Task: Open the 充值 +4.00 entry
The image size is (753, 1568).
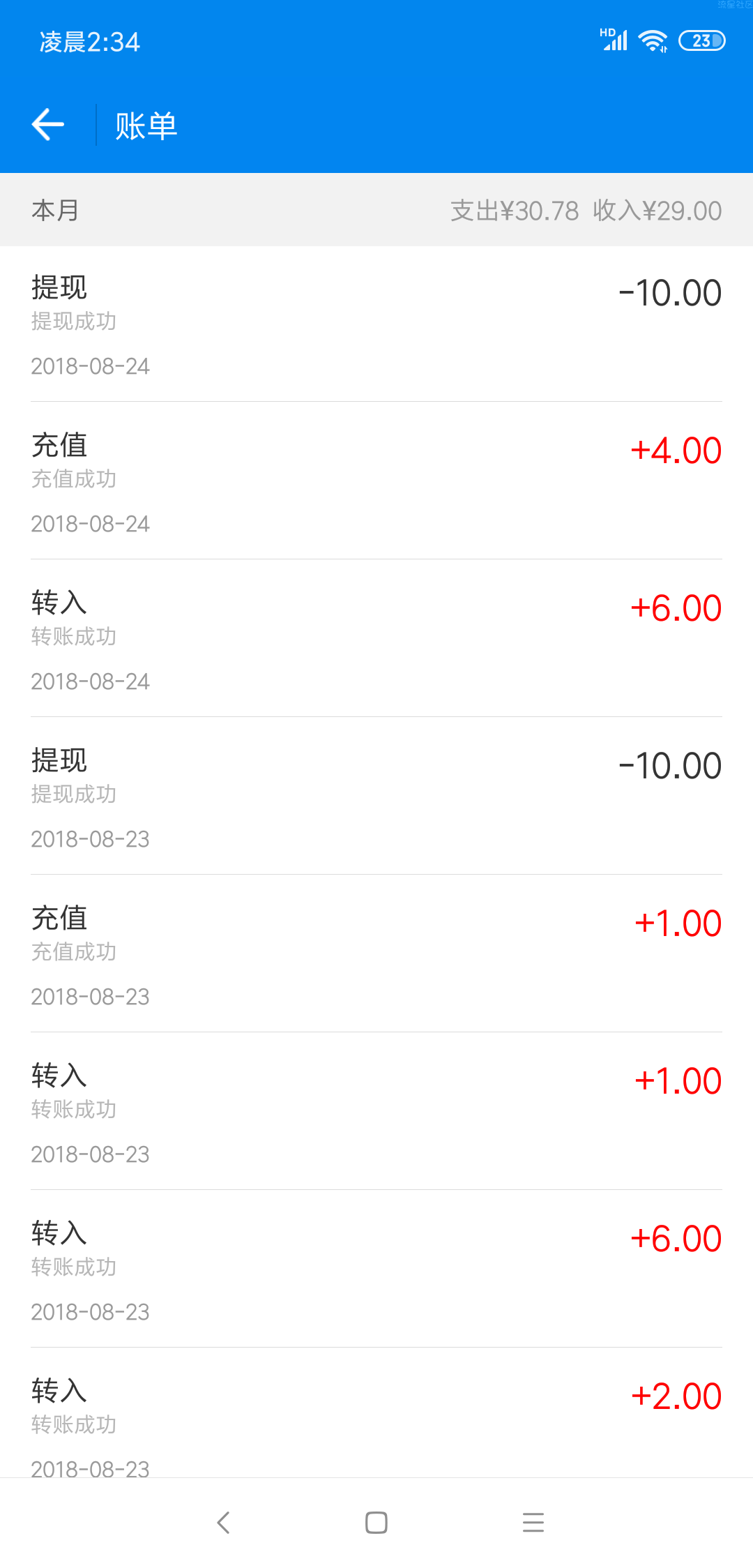Action: click(376, 481)
